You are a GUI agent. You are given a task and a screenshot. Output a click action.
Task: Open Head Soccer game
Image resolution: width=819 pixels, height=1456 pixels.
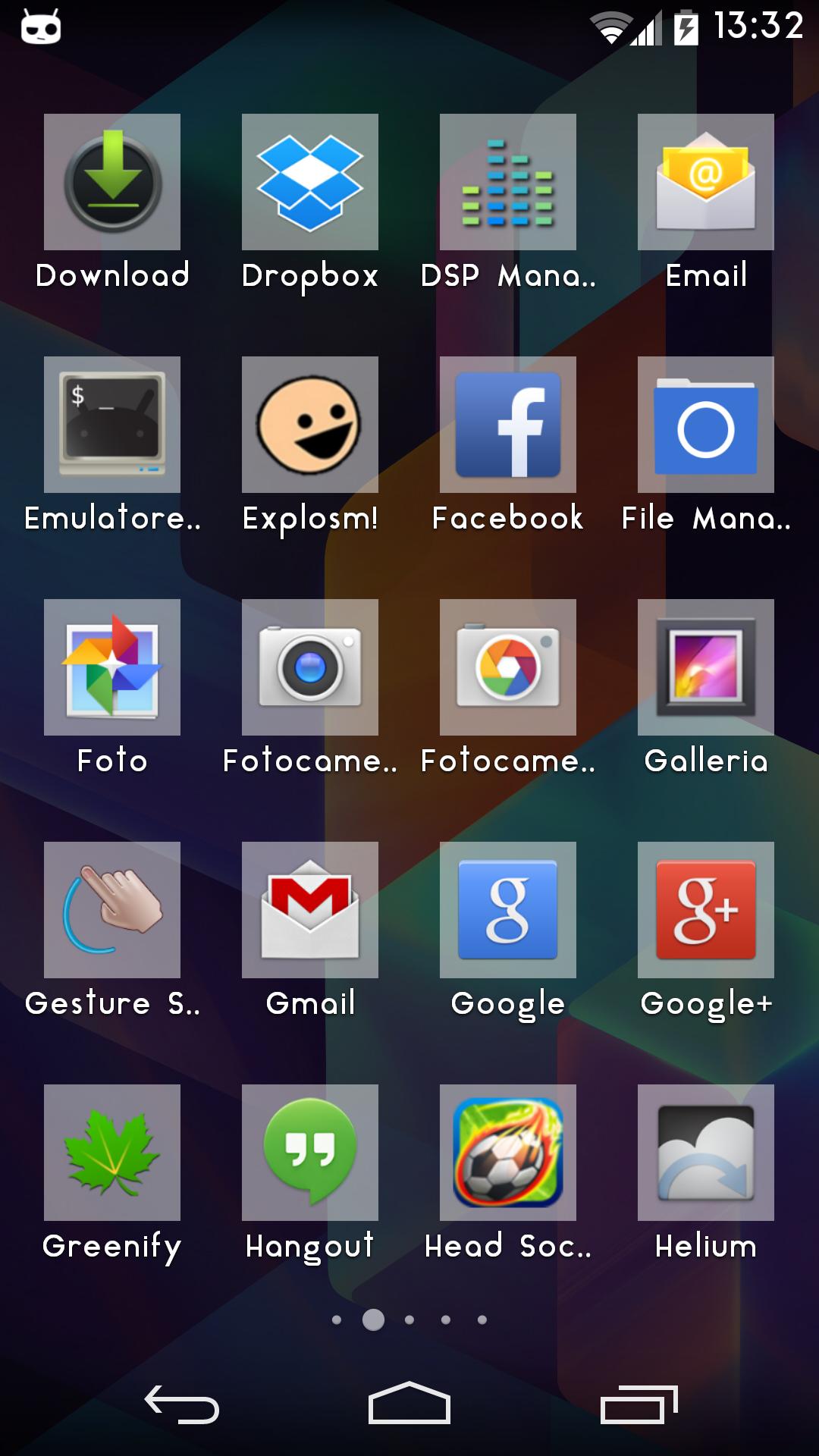(507, 1151)
